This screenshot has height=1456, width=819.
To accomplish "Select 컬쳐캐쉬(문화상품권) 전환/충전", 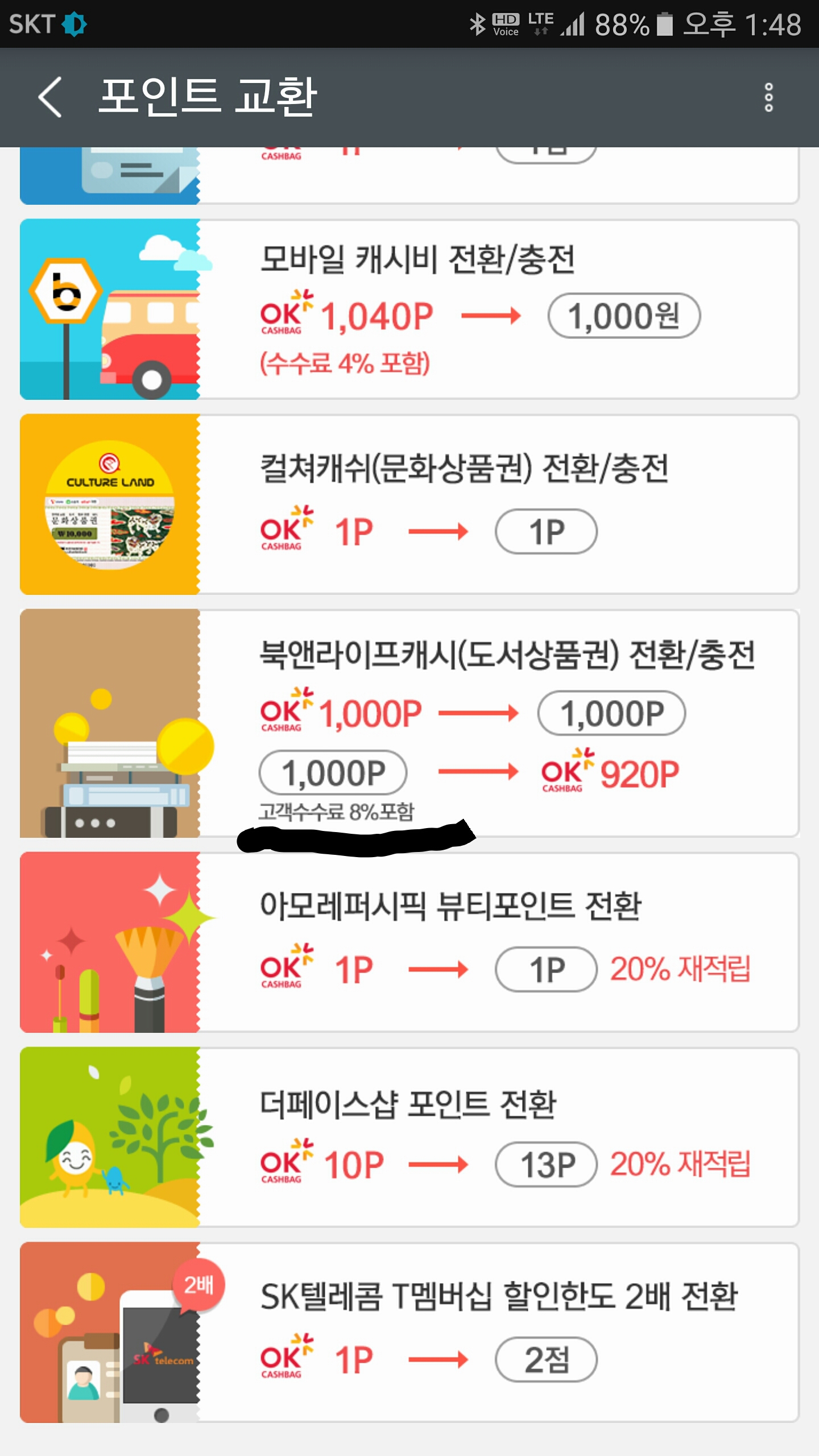I will (409, 504).
